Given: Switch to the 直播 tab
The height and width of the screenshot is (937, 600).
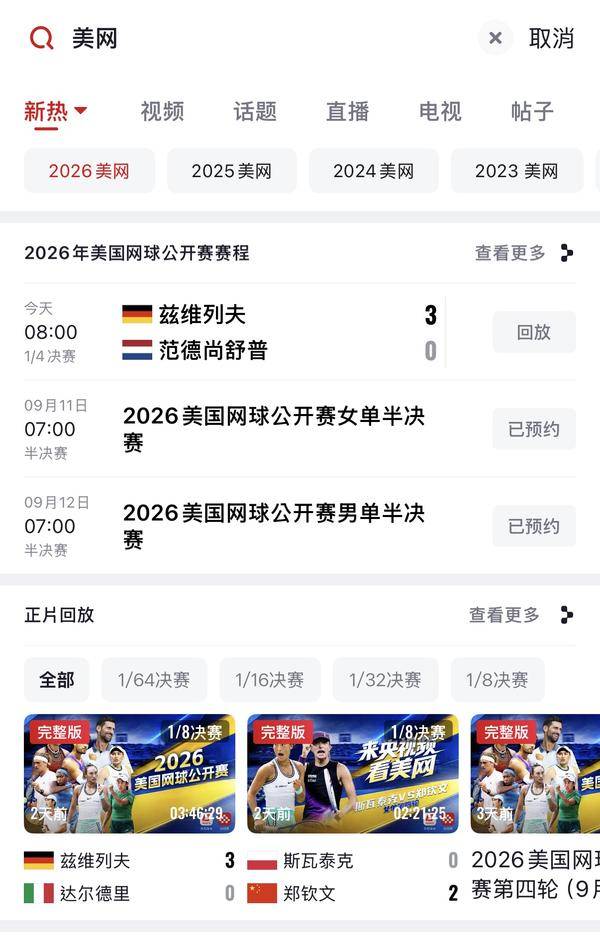Looking at the screenshot, I should pos(348,112).
